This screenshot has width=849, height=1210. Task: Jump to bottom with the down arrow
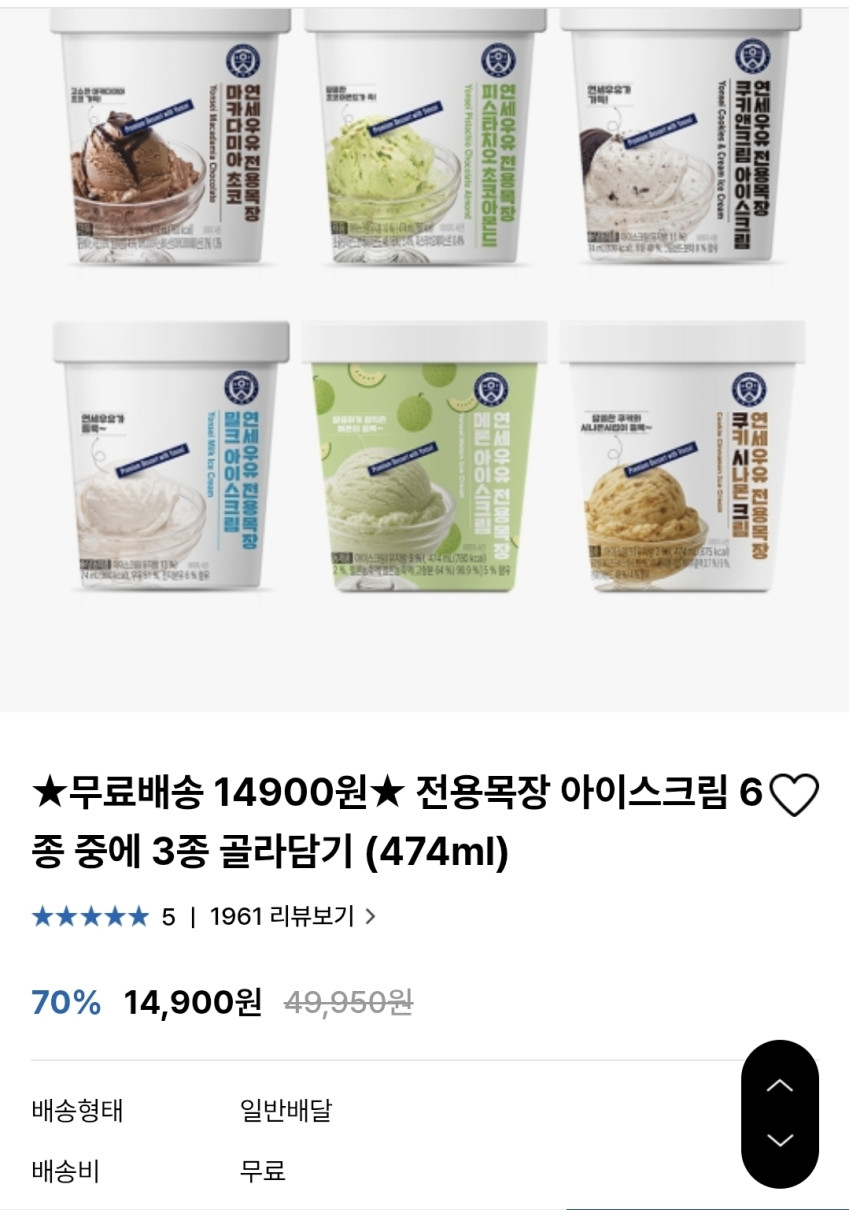[x=779, y=1141]
